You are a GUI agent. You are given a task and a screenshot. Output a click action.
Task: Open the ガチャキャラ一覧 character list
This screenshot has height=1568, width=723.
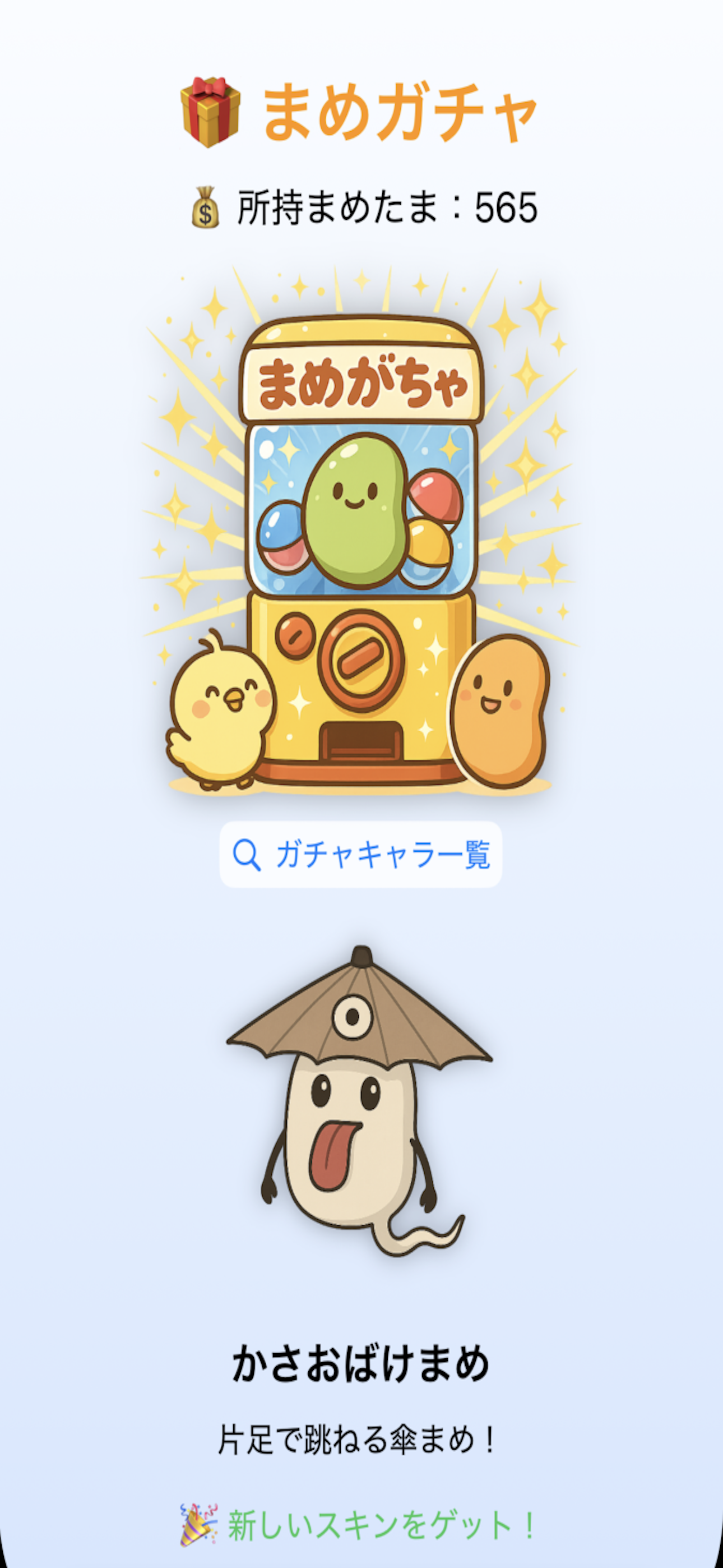[x=361, y=854]
